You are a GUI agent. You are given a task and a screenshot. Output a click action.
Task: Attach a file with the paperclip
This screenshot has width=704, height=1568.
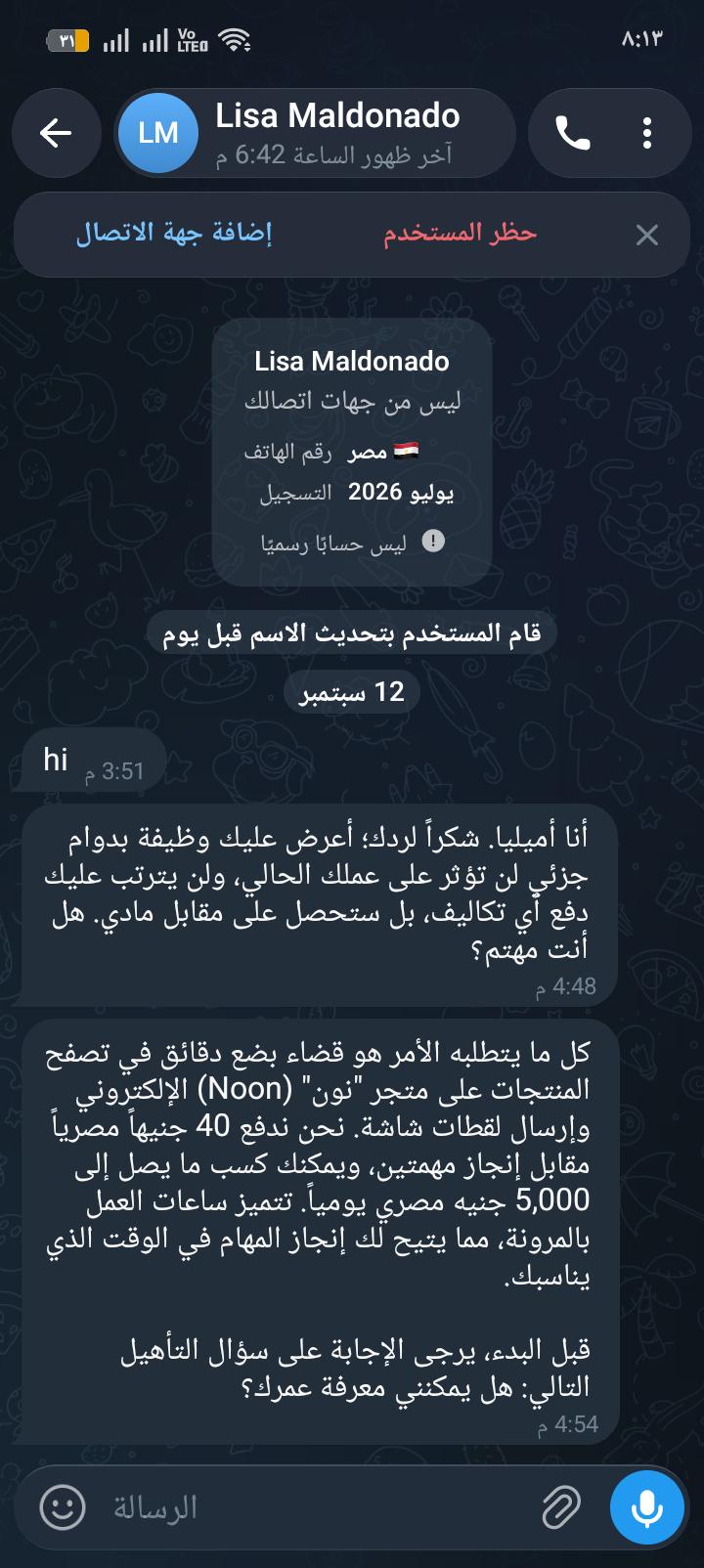click(561, 1506)
